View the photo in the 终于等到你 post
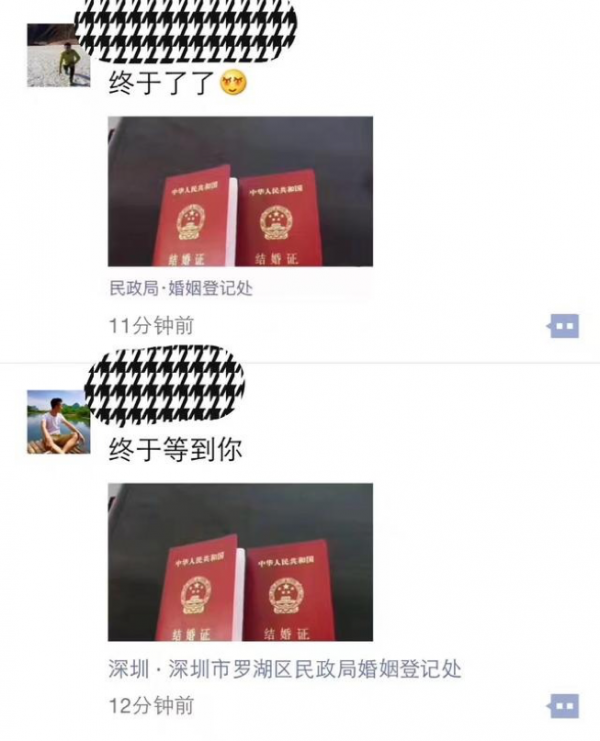 pyautogui.click(x=240, y=562)
